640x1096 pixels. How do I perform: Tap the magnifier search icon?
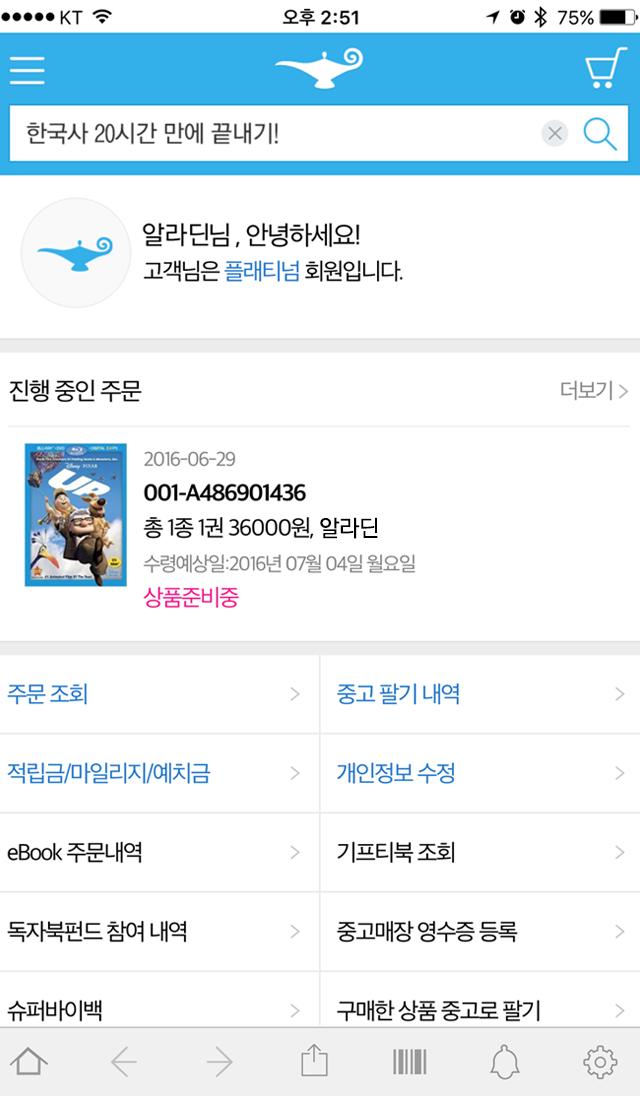pyautogui.click(x=599, y=133)
